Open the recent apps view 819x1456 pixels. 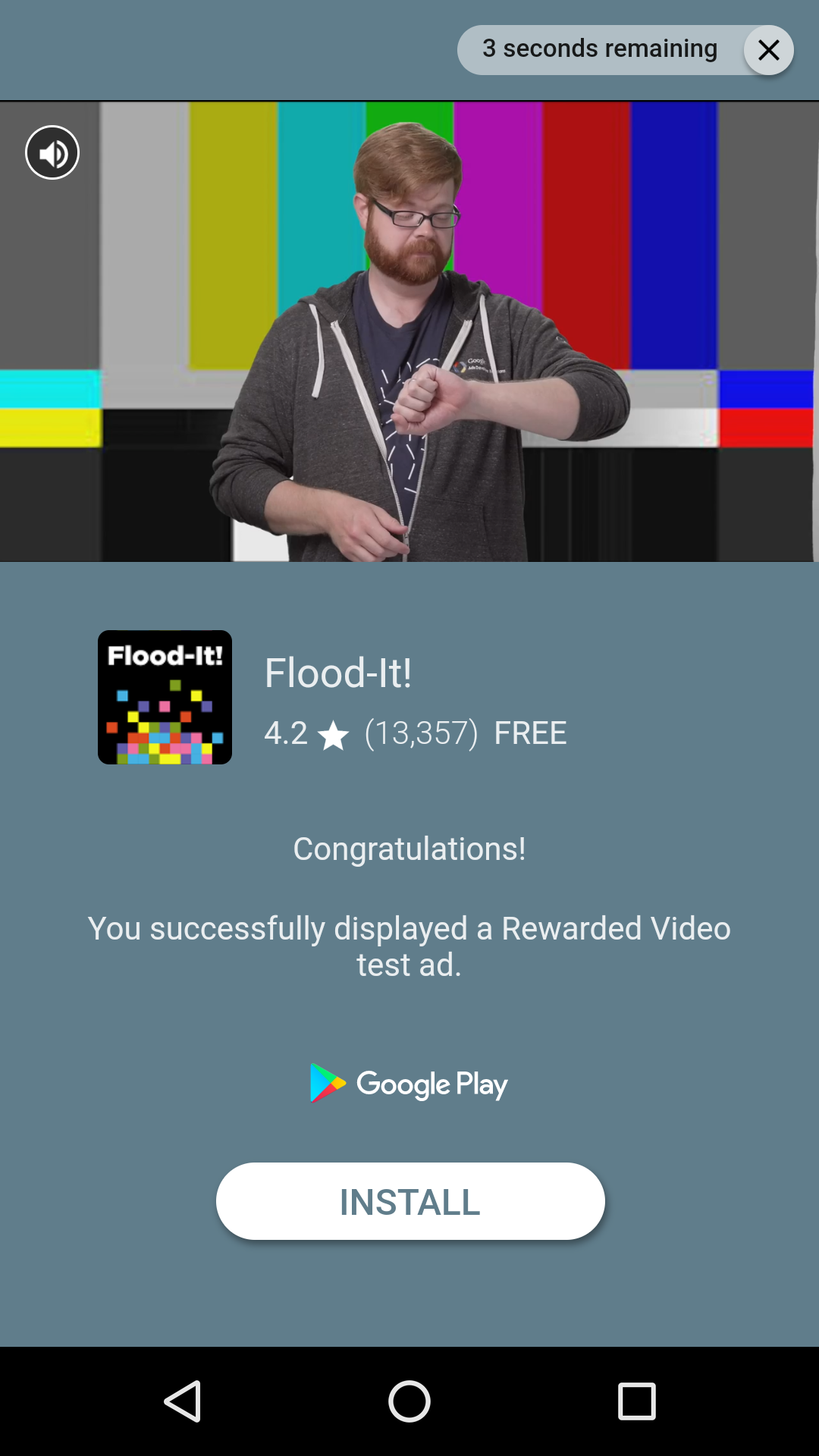[x=636, y=1401]
